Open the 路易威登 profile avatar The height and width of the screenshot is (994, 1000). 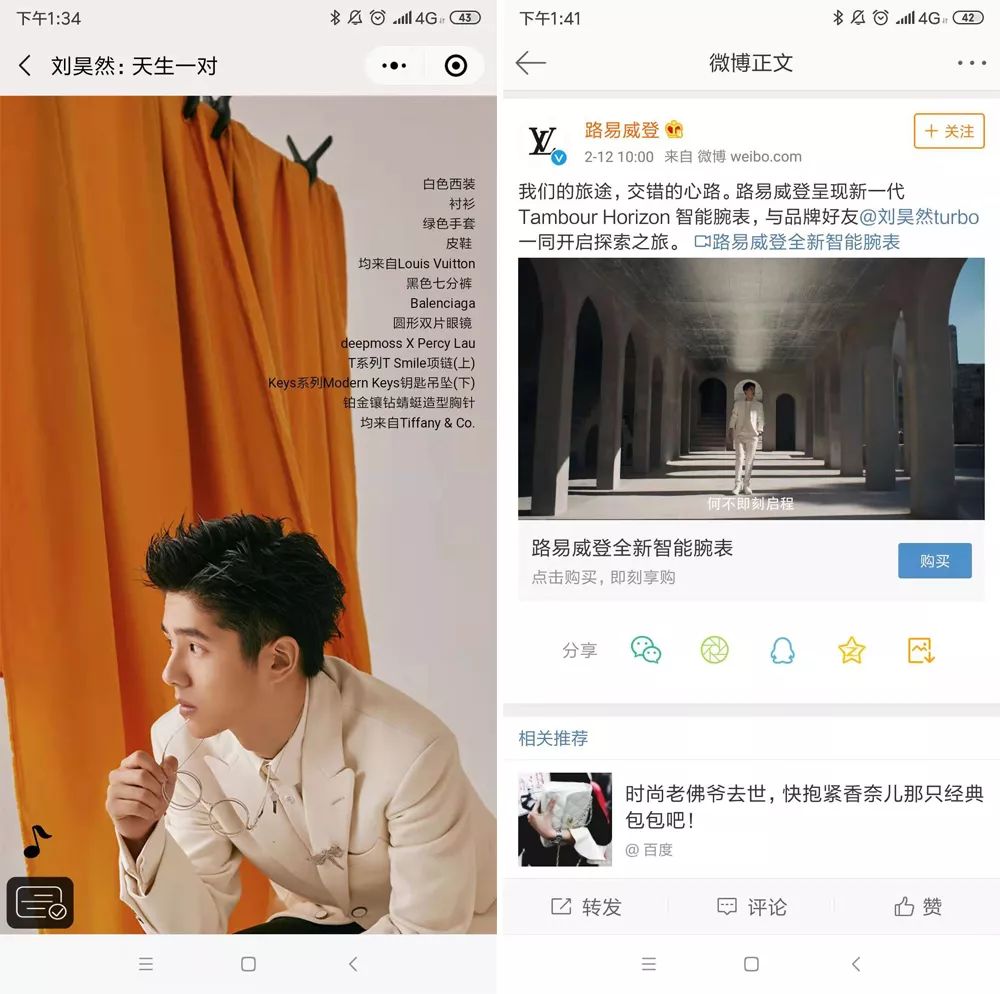pos(545,141)
